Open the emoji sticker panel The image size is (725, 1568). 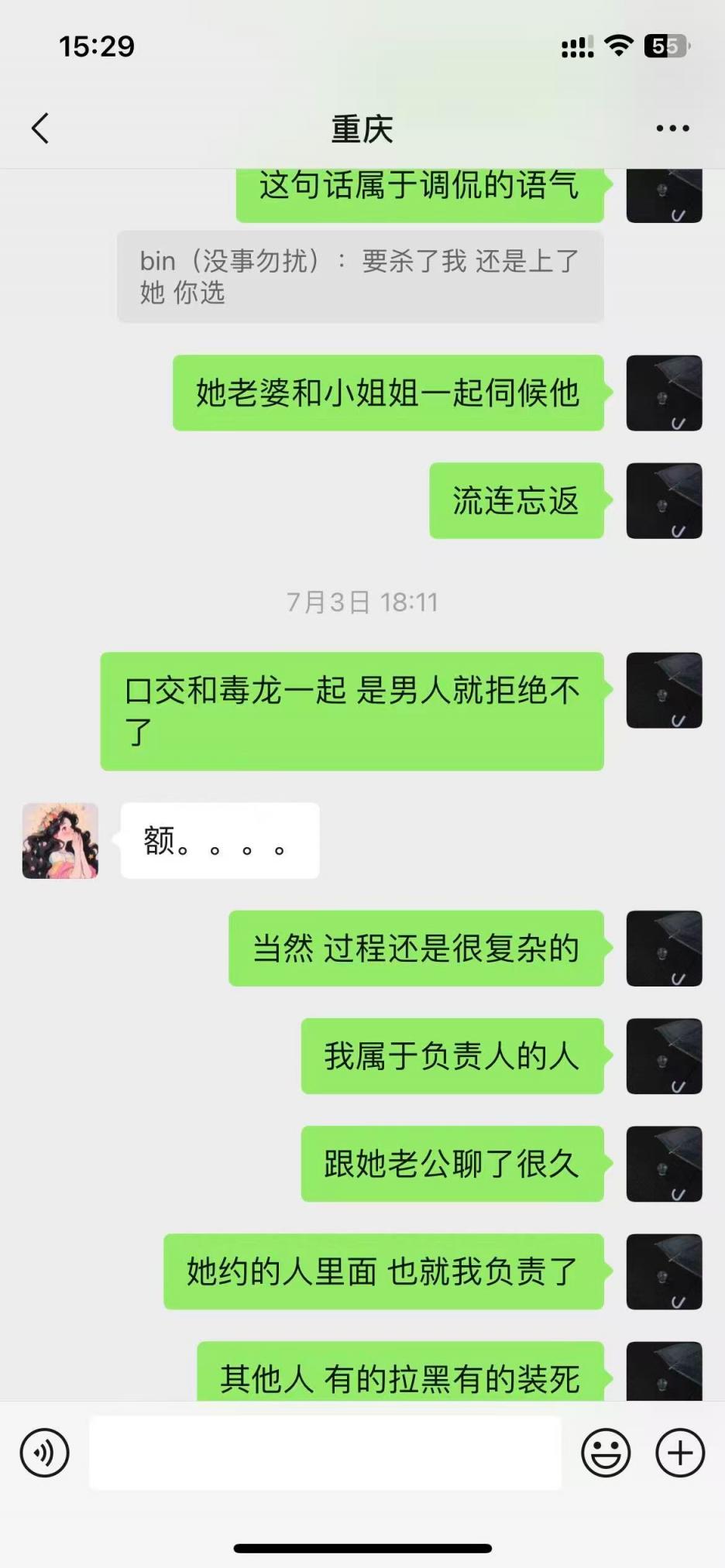pos(606,1453)
